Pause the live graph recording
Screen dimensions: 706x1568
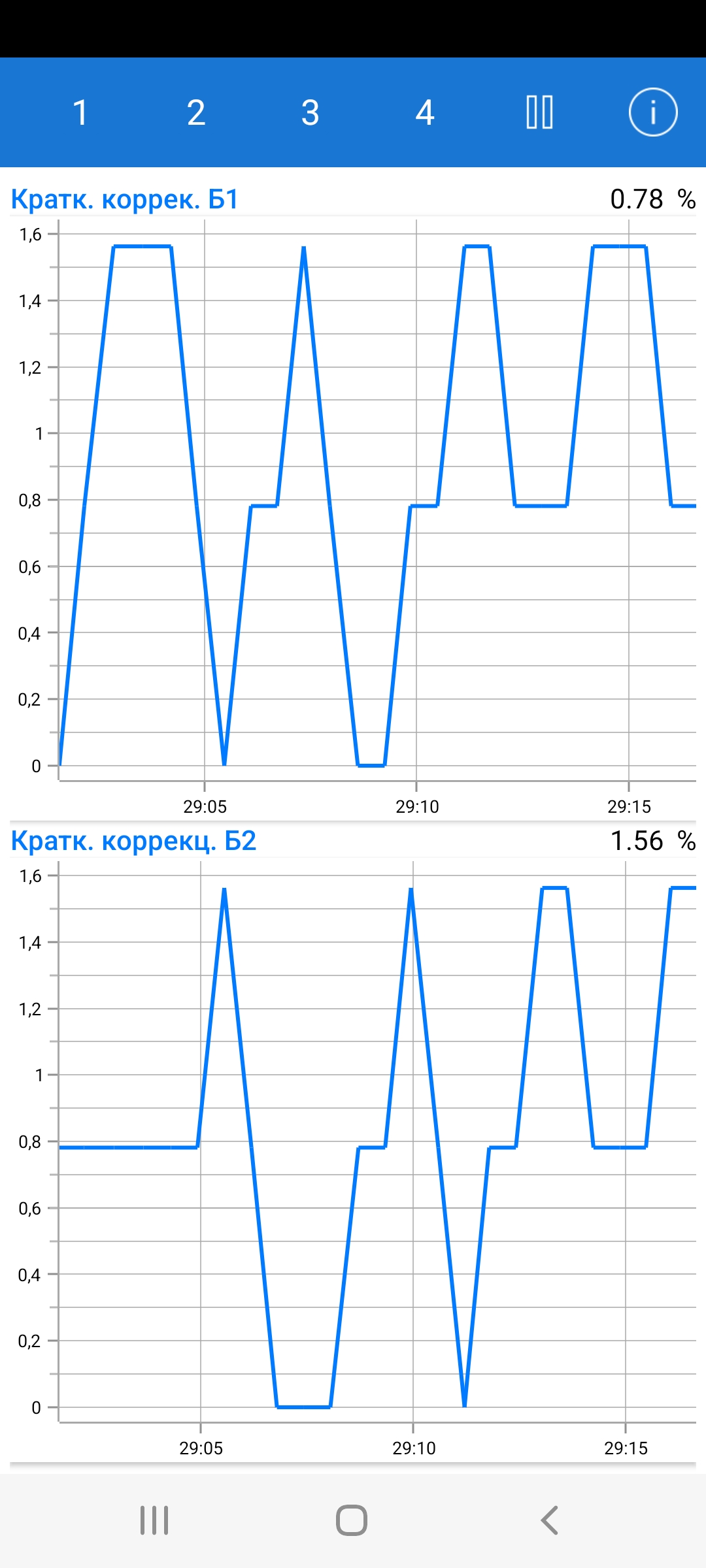tap(539, 112)
